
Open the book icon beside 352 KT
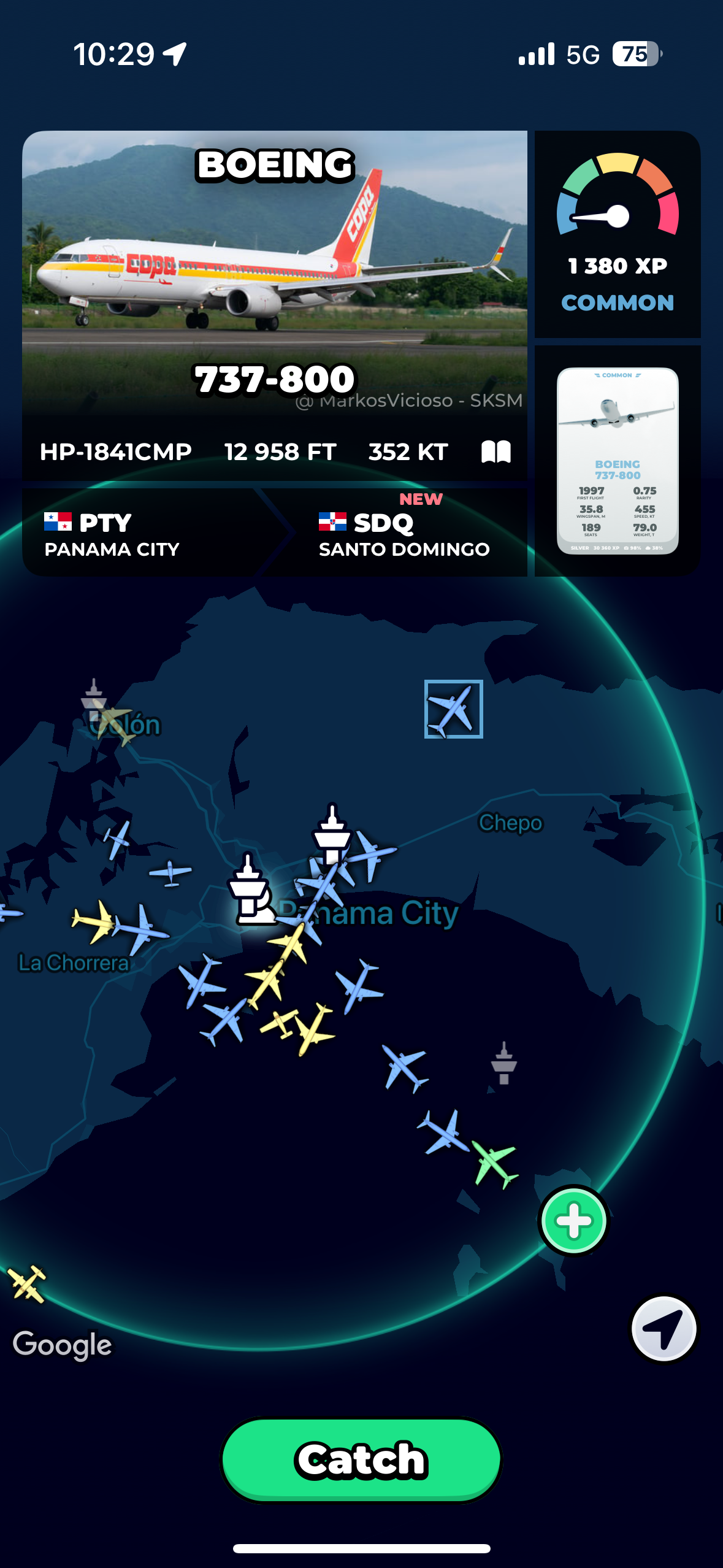495,452
